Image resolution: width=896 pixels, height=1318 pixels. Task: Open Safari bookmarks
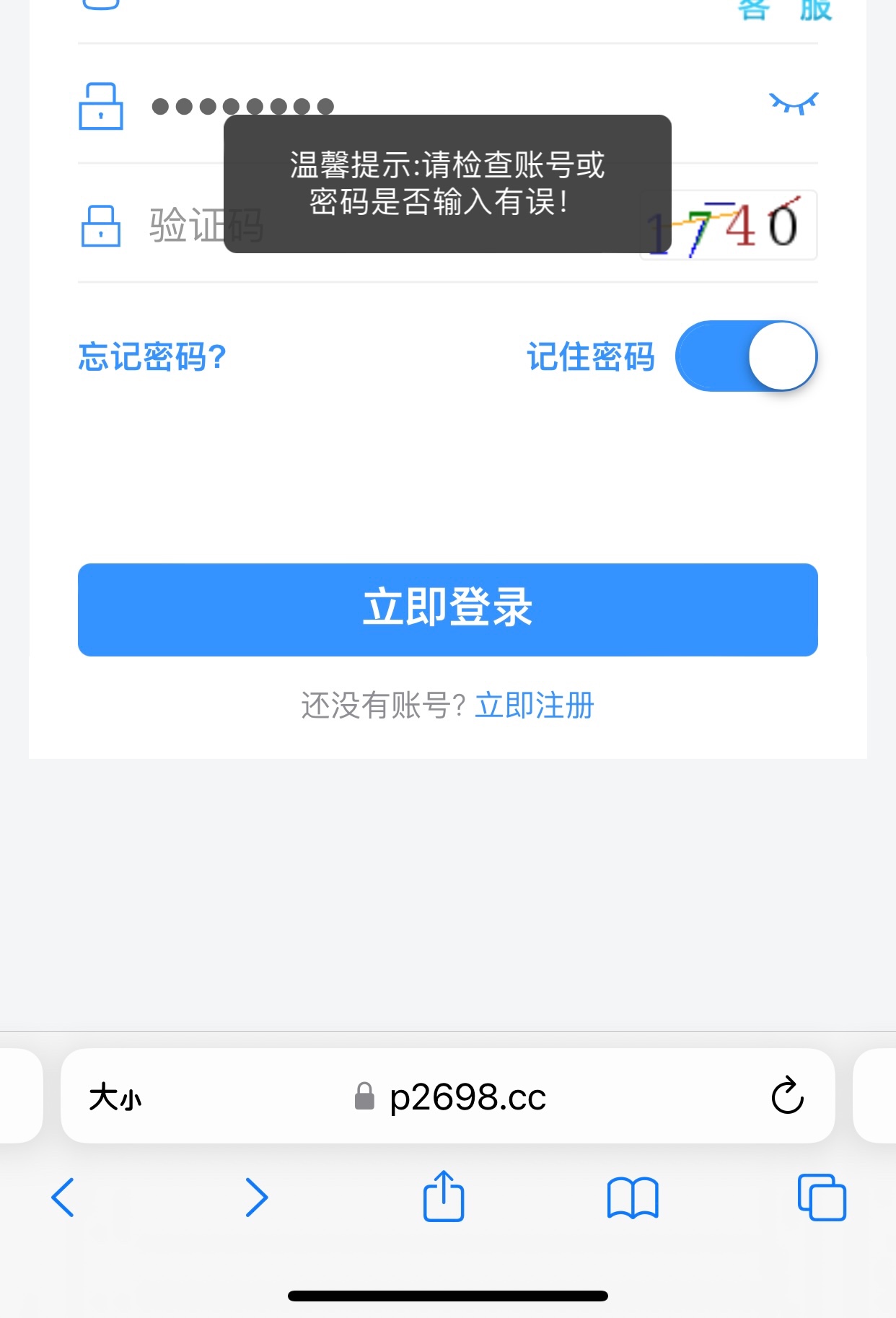[633, 1198]
